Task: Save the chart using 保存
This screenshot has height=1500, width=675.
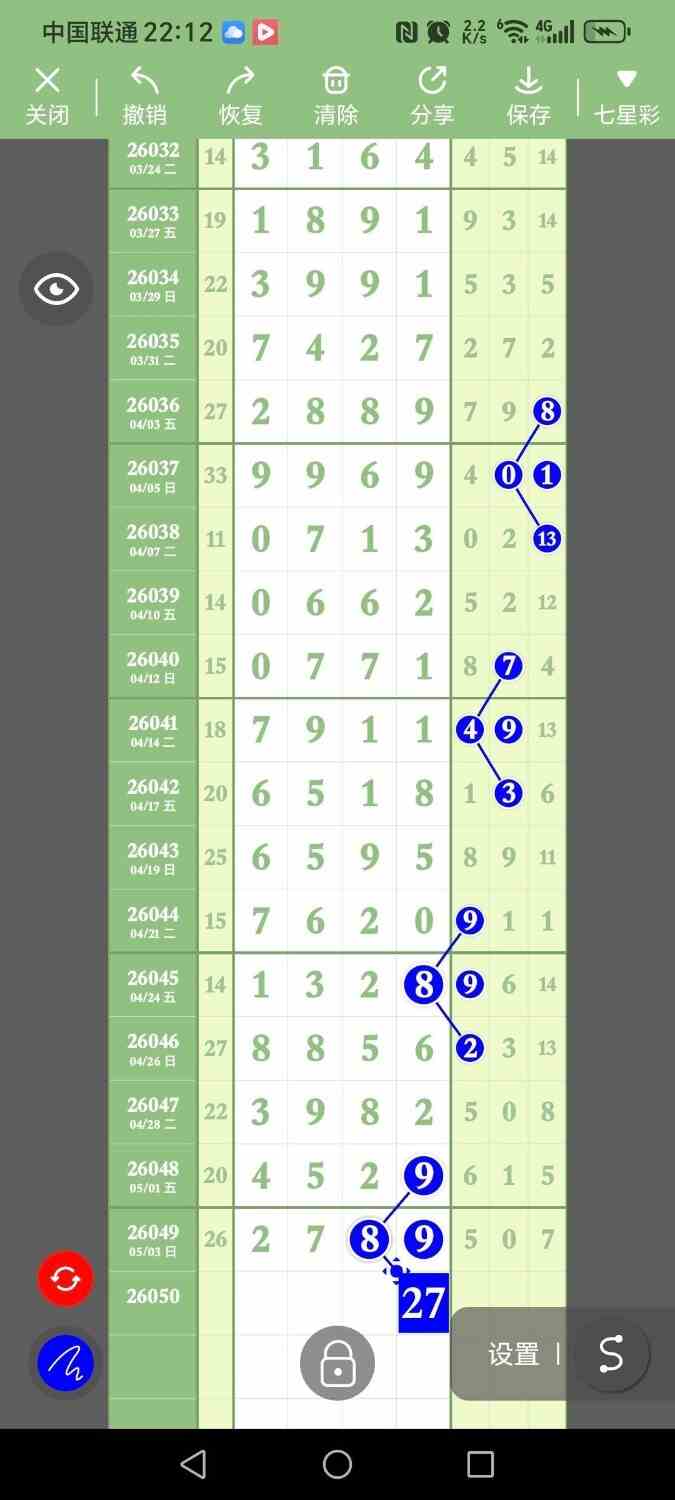Action: click(x=528, y=97)
